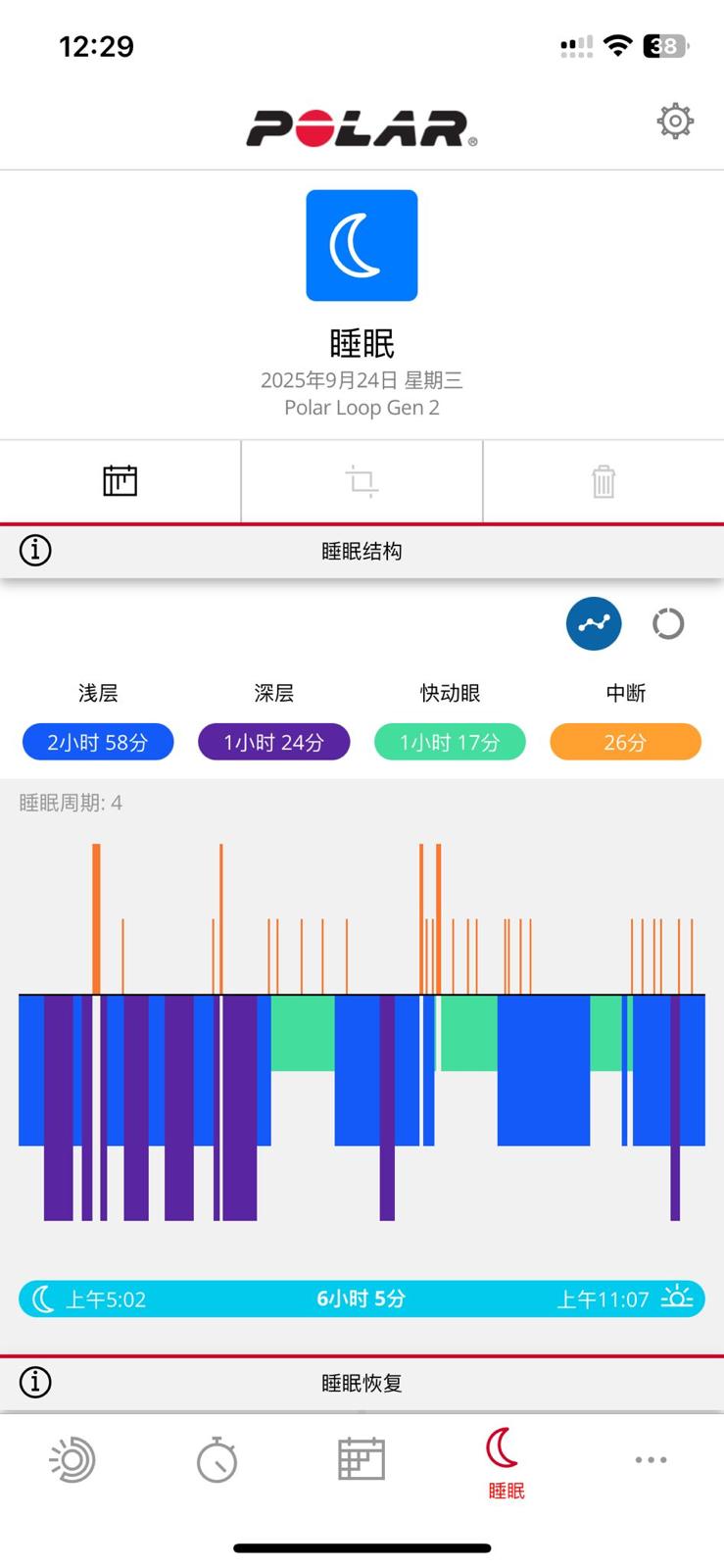Open info for 睡眠恢复

pos(35,1383)
